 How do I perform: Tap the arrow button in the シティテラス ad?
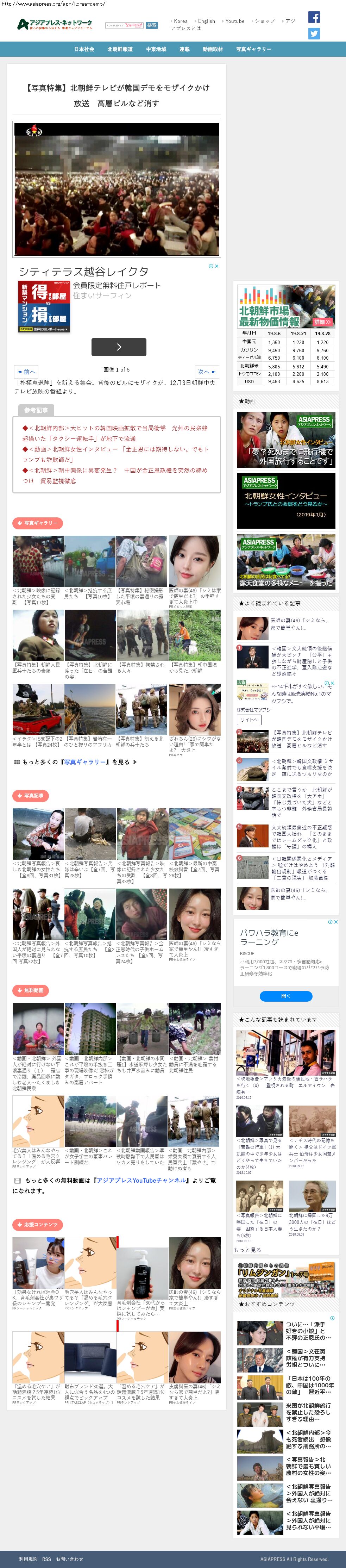(x=119, y=346)
